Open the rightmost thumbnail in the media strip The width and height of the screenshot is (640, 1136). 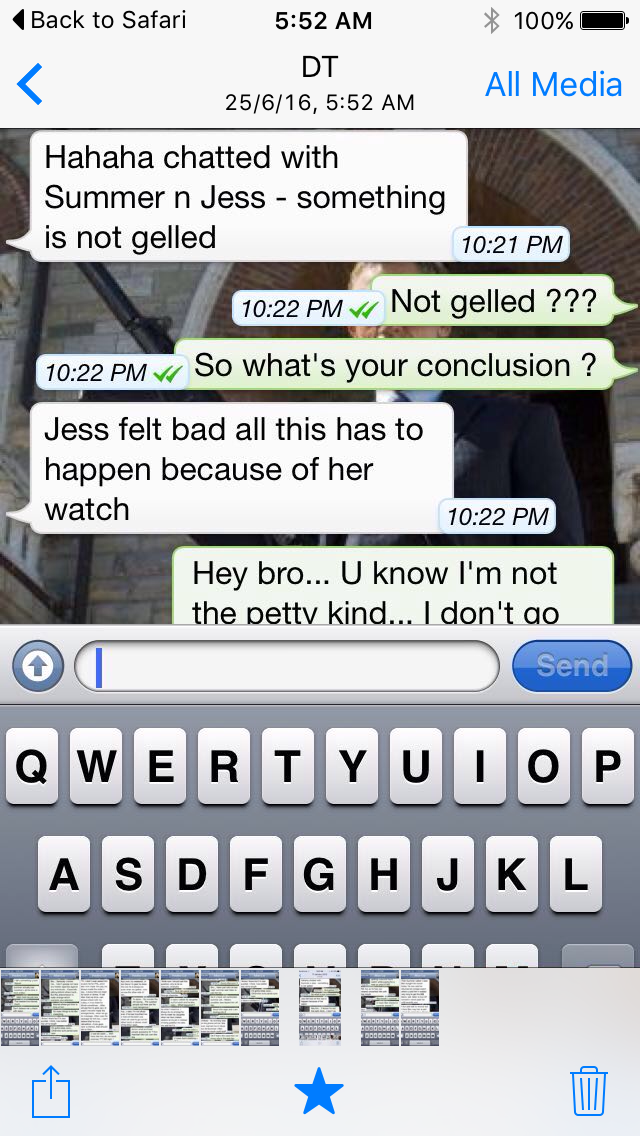[420, 1007]
